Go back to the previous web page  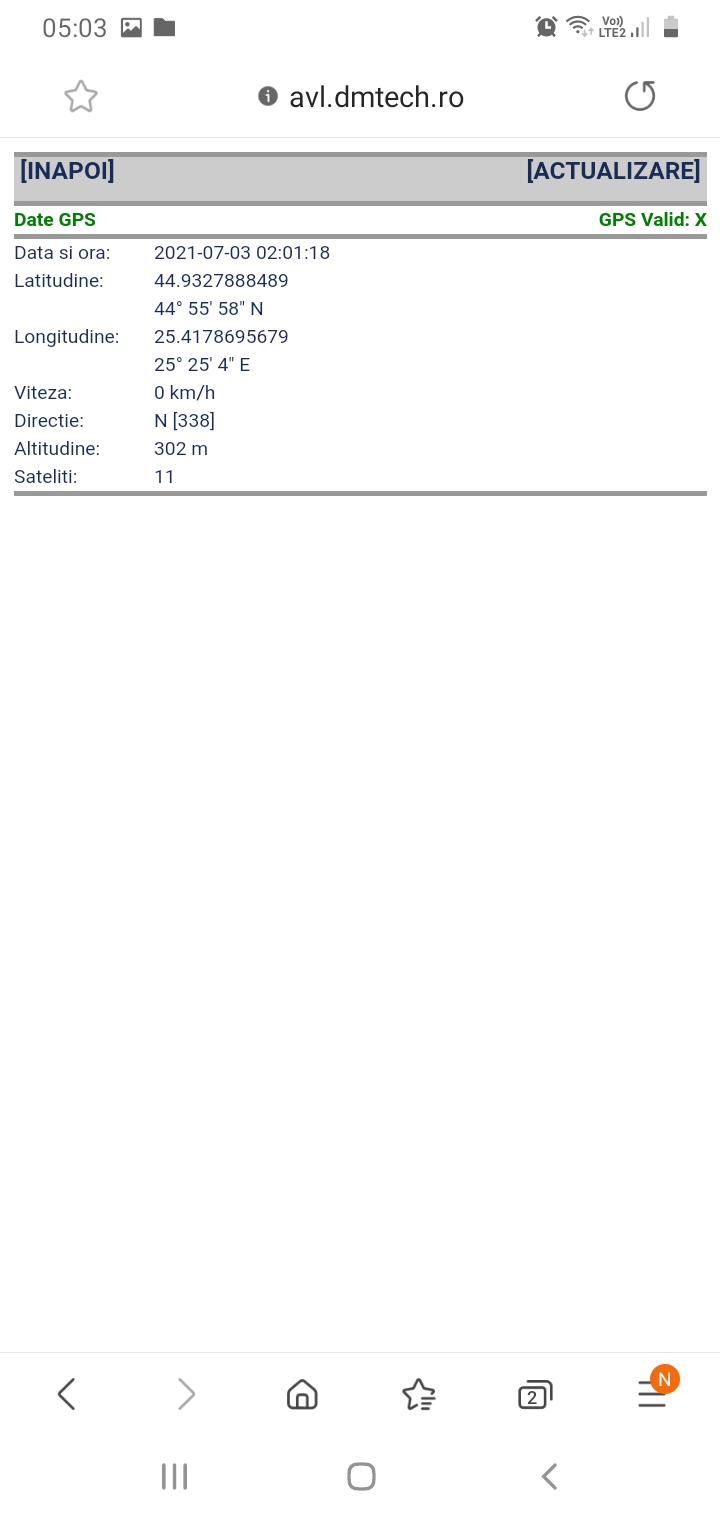point(67,1394)
